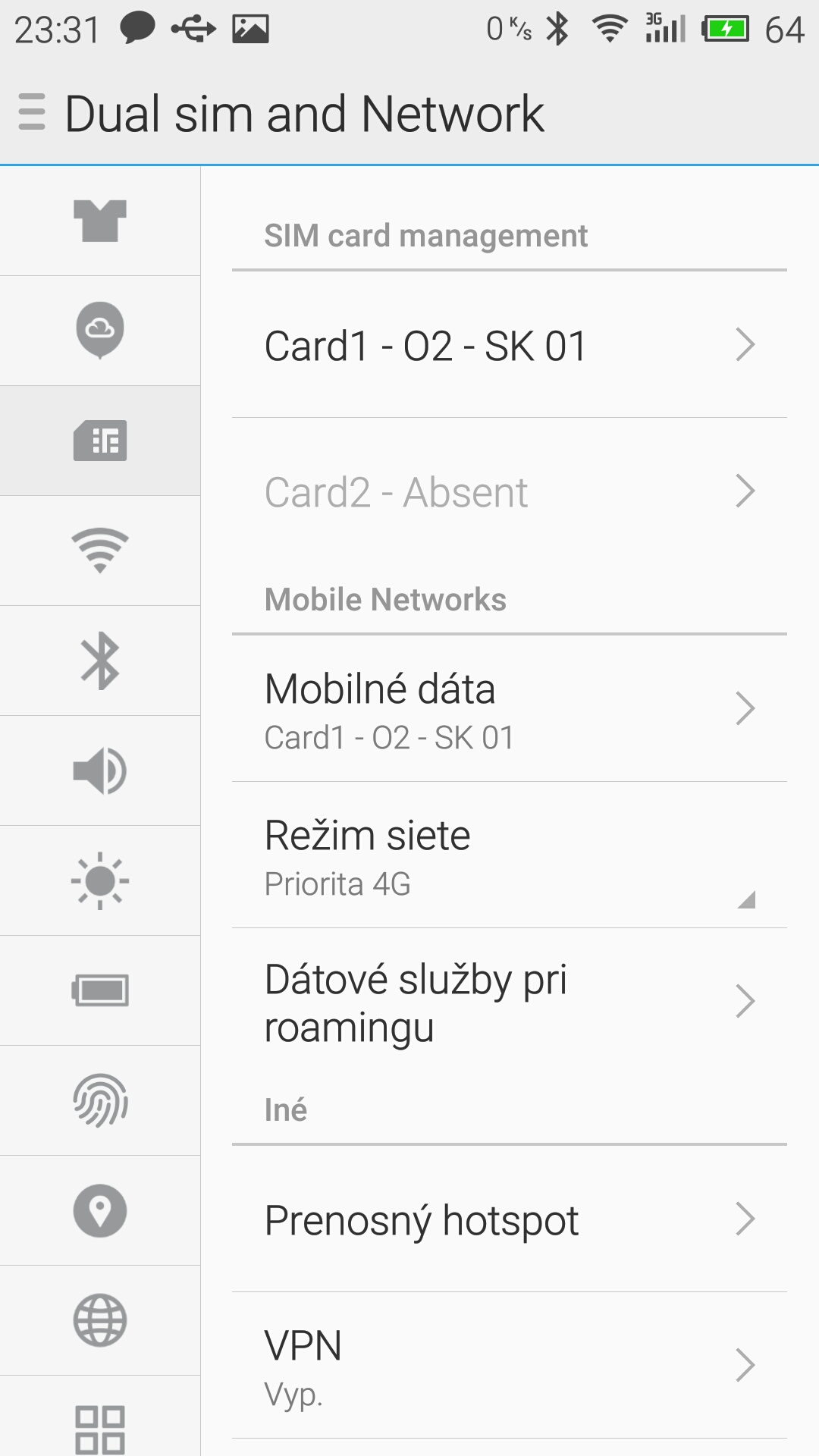The image size is (819, 1456).
Task: Switch to the sound section
Action: pyautogui.click(x=100, y=770)
